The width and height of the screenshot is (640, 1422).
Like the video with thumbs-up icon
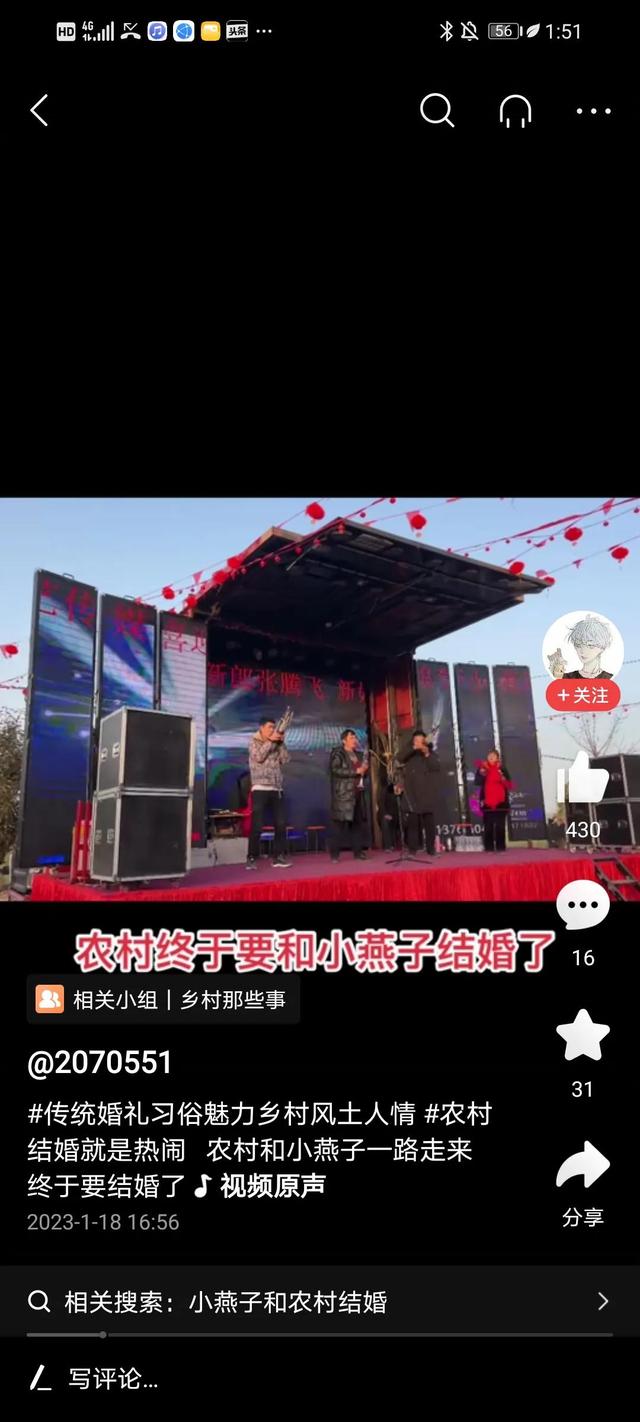[583, 779]
